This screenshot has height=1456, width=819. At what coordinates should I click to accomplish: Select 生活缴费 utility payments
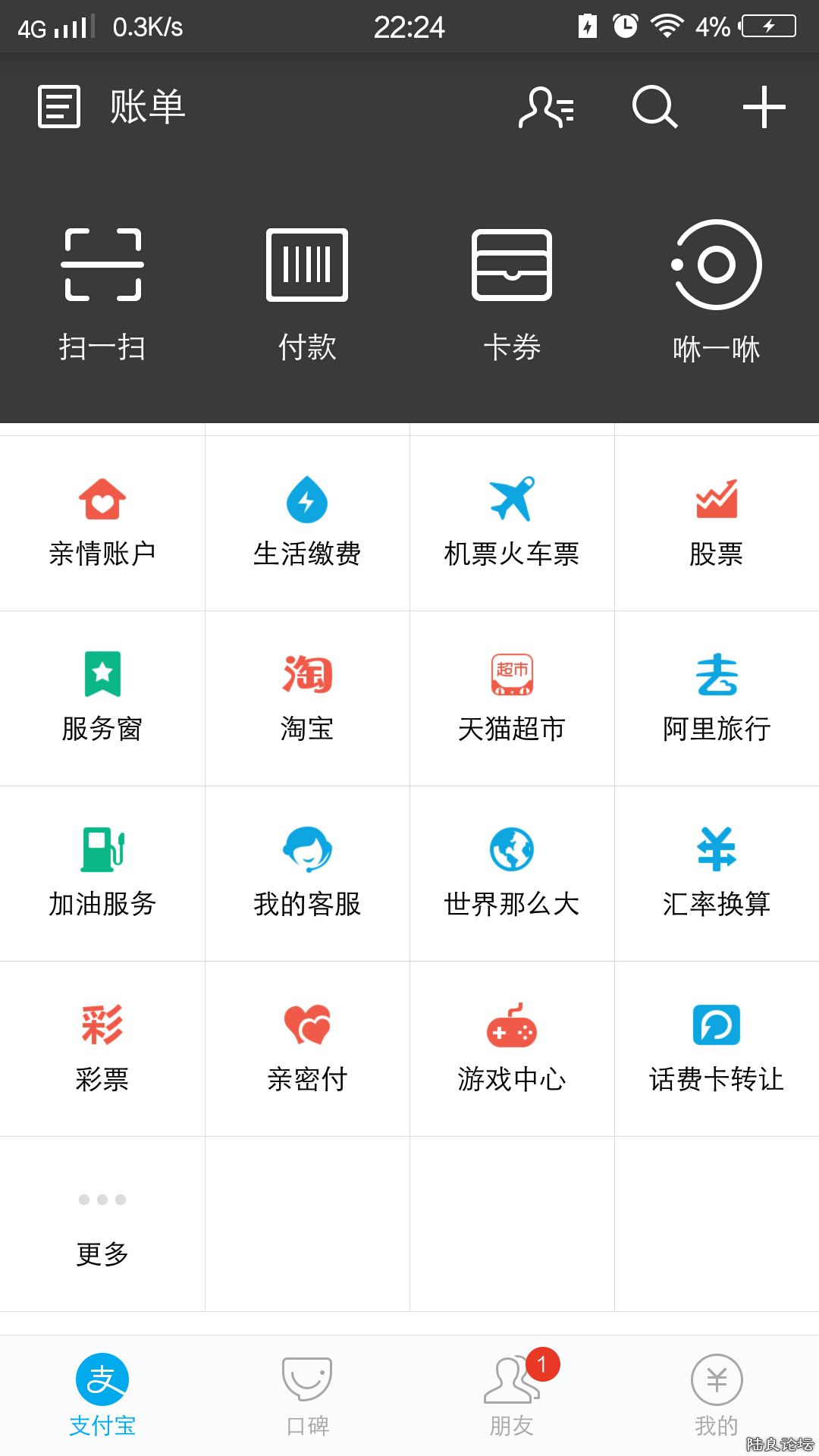tap(307, 523)
